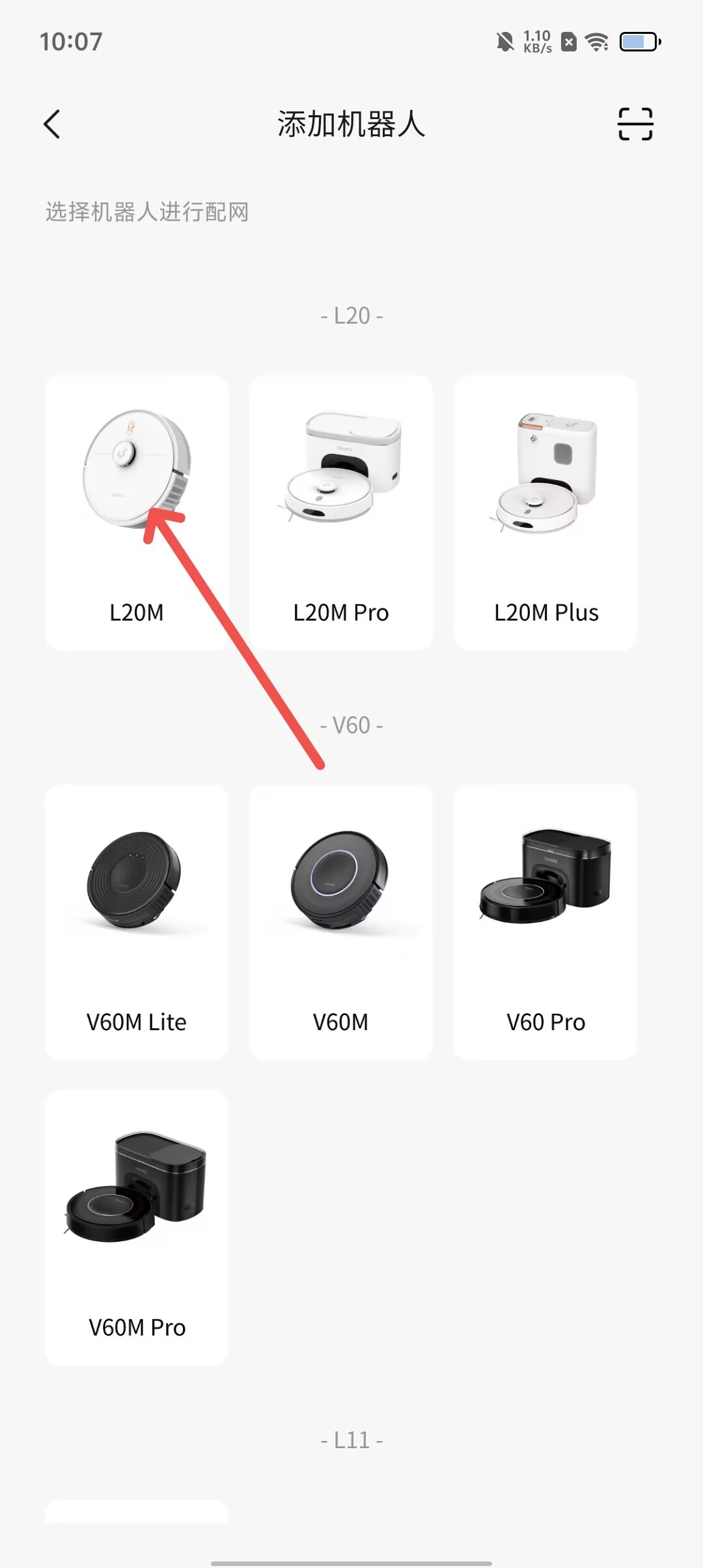Viewport: 703px width, 1568px height.
Task: Go back from the 添加机器人 page
Action: [x=52, y=124]
